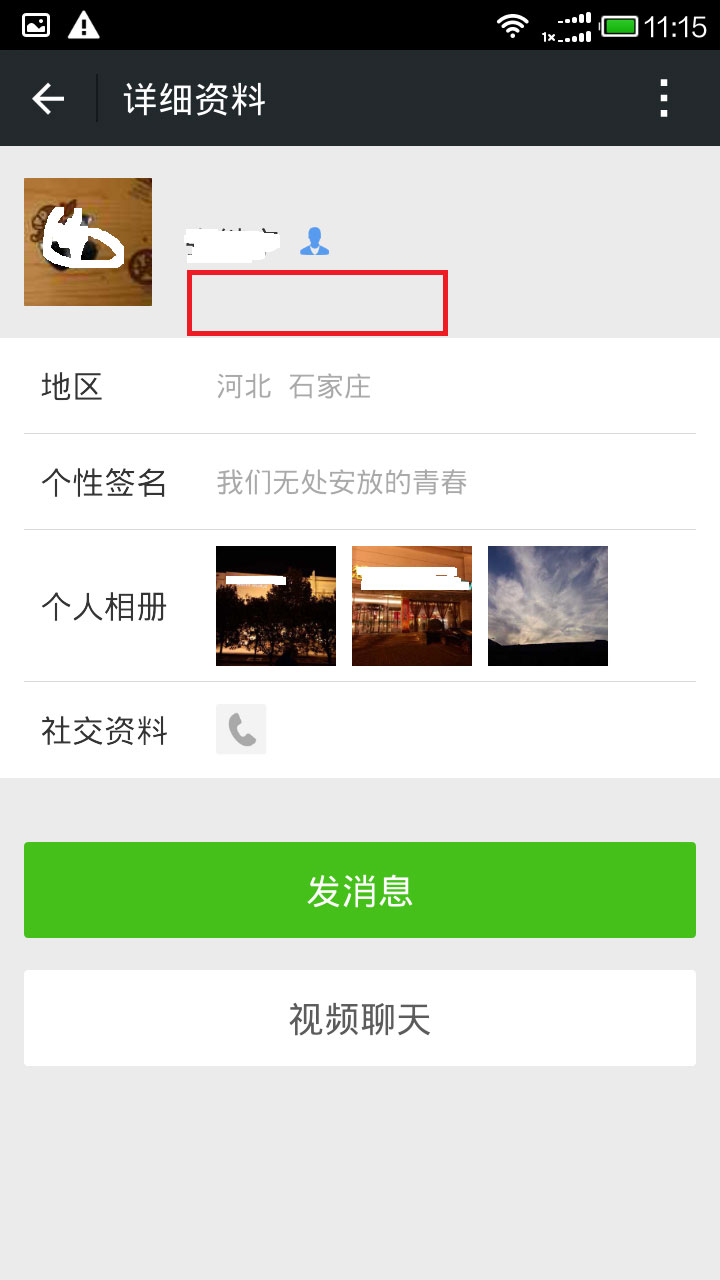
Task: Tap the green 发消息 button
Action: click(x=360, y=890)
